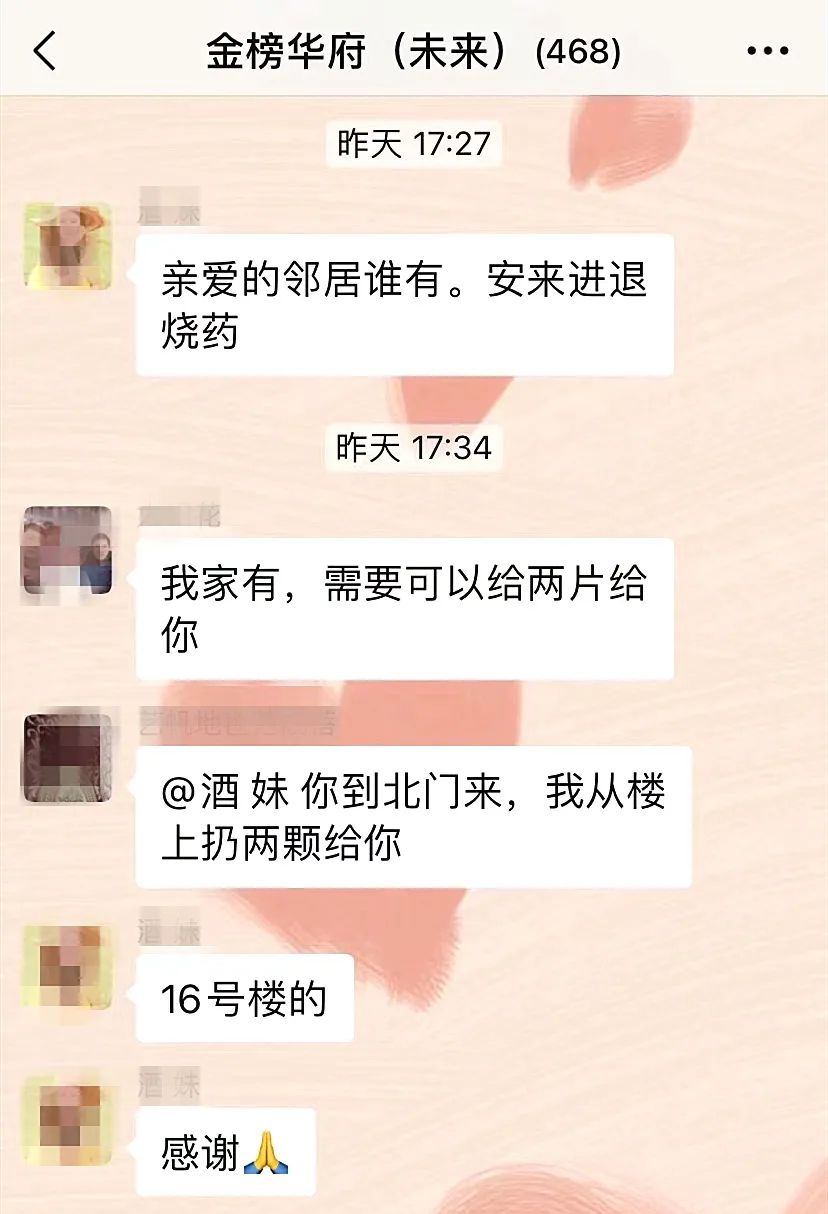
Task: Open avatar of sender asking for fever medicine
Action: 67,246
